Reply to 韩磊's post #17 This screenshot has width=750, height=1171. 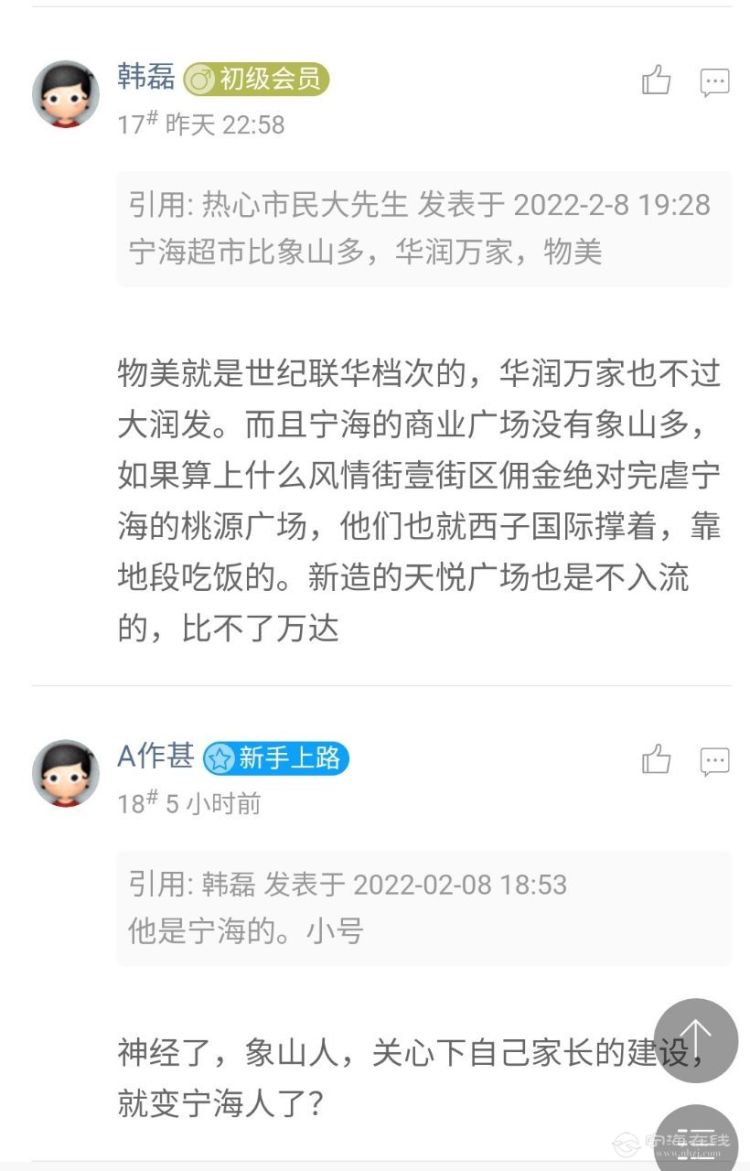click(714, 81)
